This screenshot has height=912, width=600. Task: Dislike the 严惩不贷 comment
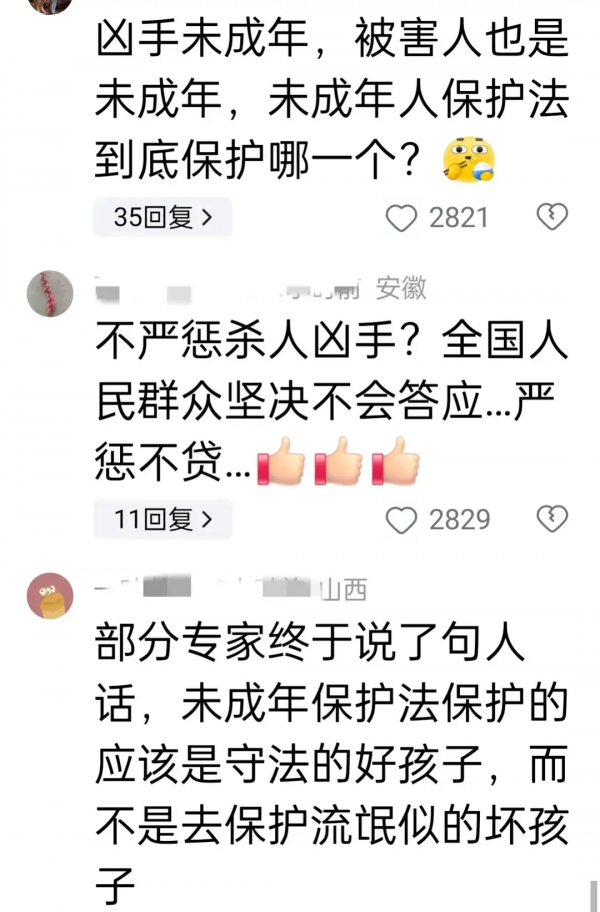[x=552, y=518]
